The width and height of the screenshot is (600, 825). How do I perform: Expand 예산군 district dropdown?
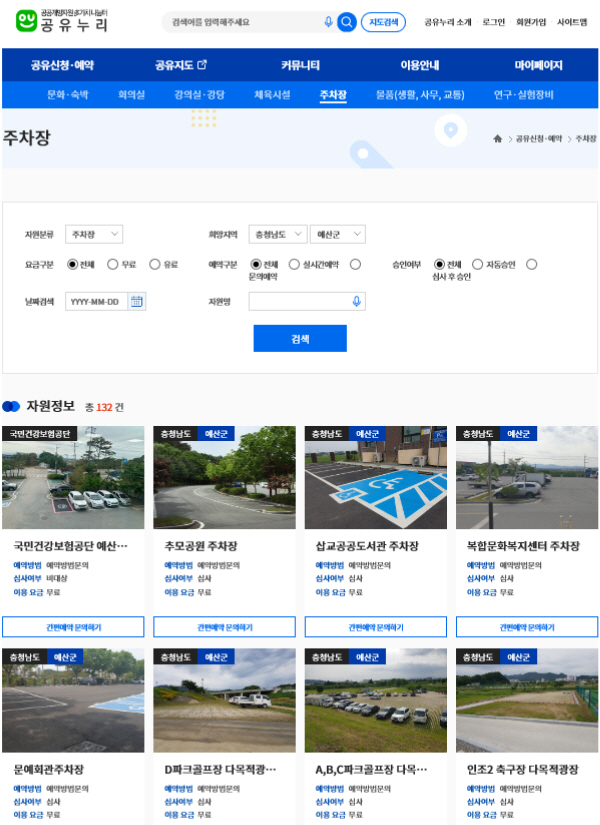(338, 234)
